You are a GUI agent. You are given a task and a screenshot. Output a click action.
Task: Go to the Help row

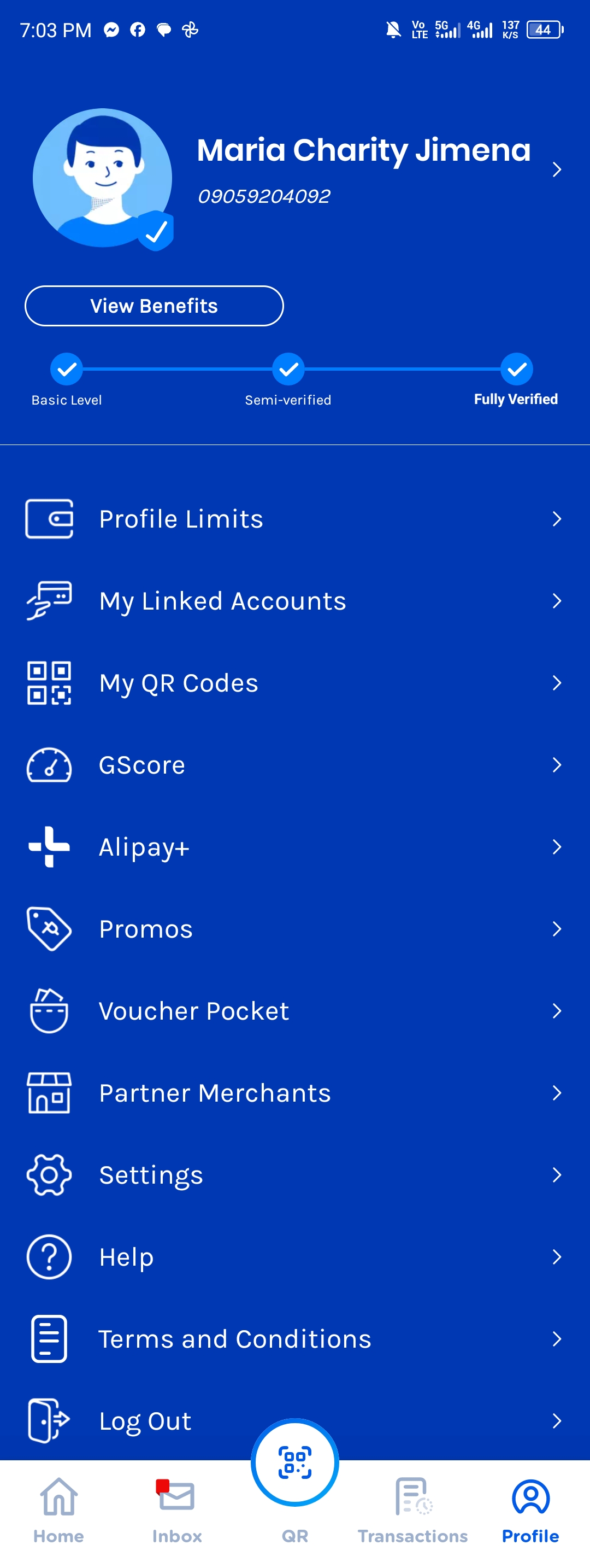click(127, 1257)
